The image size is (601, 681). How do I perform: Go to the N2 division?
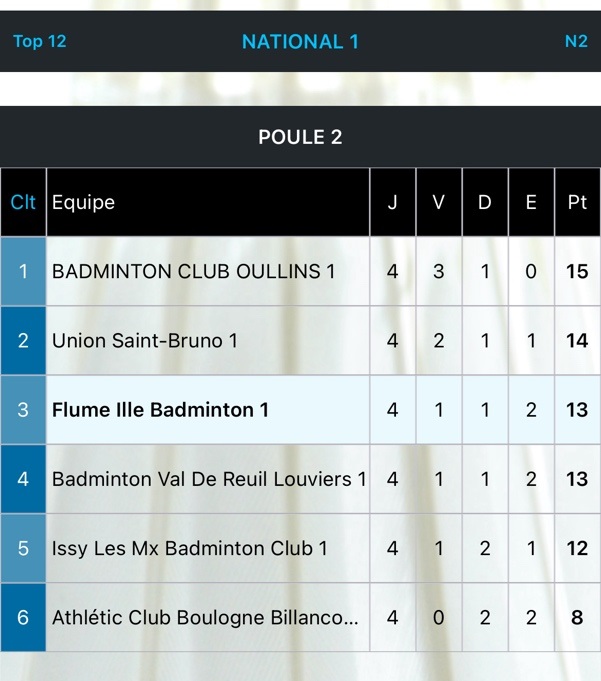click(575, 42)
